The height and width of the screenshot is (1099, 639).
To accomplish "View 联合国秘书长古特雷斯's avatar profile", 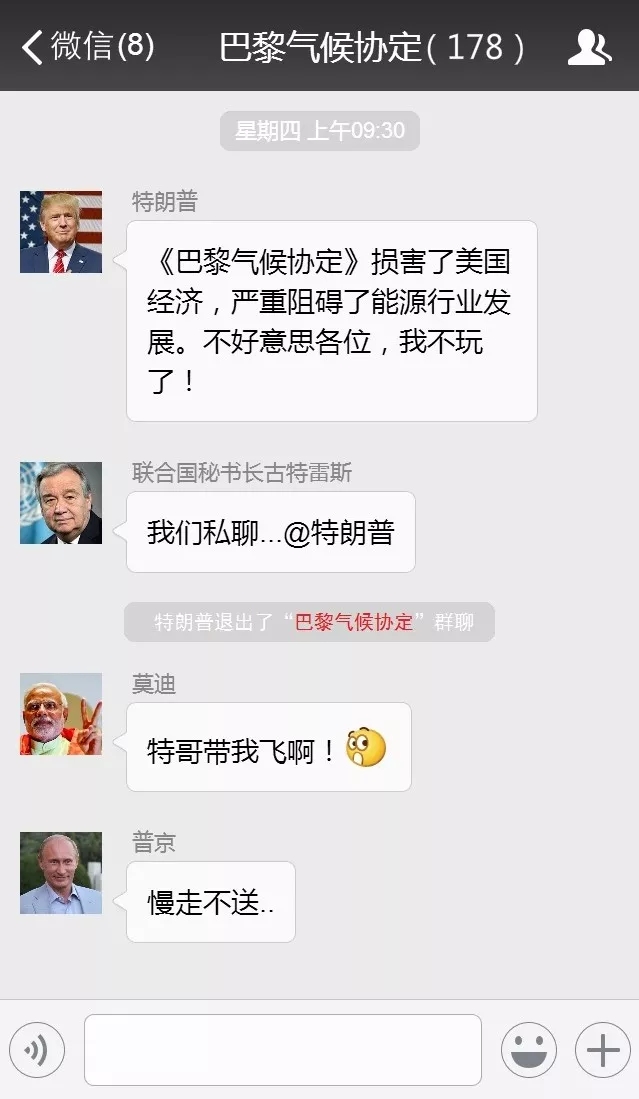I will coord(61,502).
